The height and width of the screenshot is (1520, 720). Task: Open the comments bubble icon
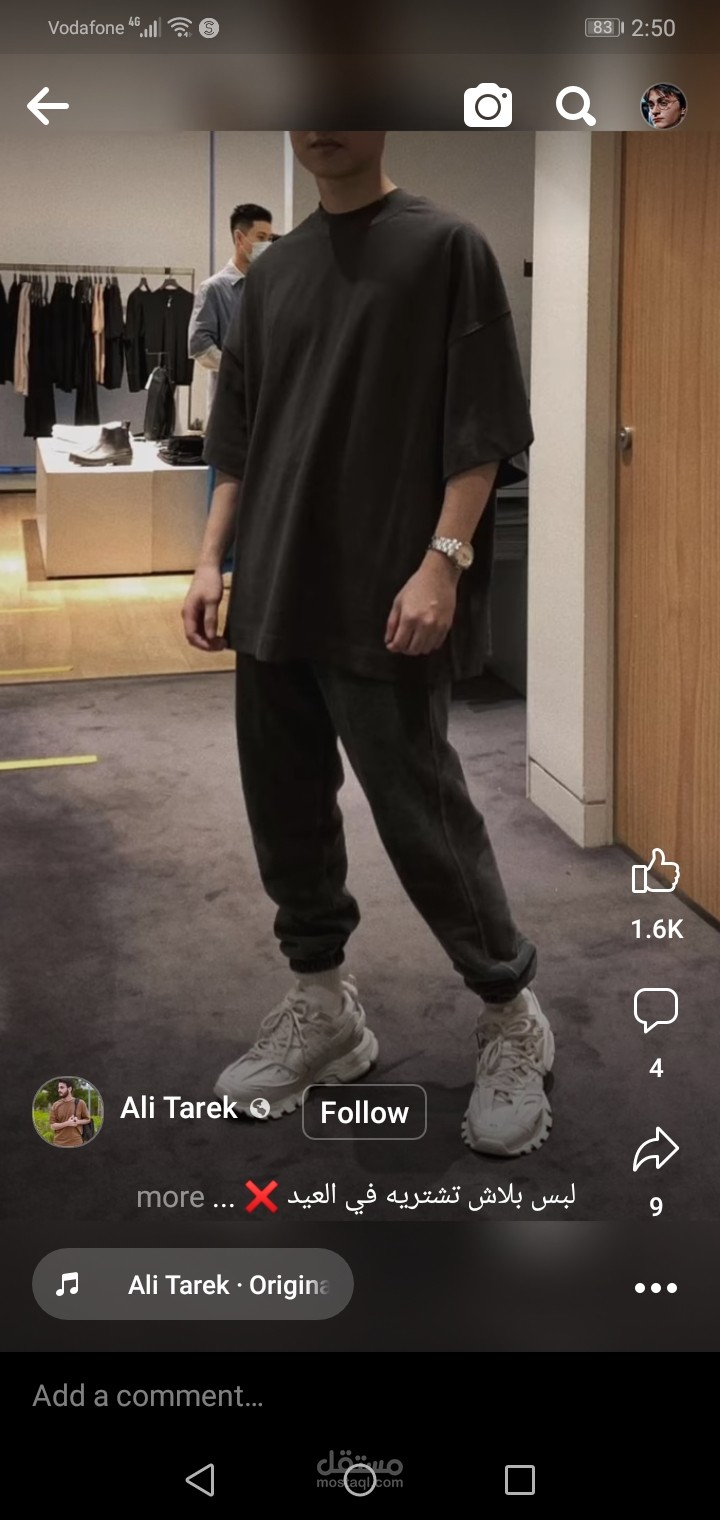(x=656, y=1010)
